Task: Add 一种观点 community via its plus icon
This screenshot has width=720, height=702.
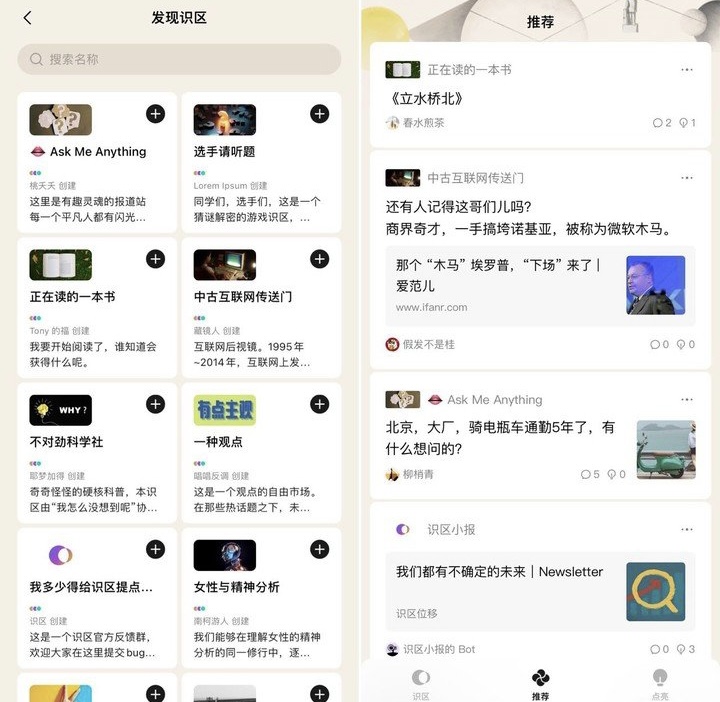Action: tap(319, 404)
